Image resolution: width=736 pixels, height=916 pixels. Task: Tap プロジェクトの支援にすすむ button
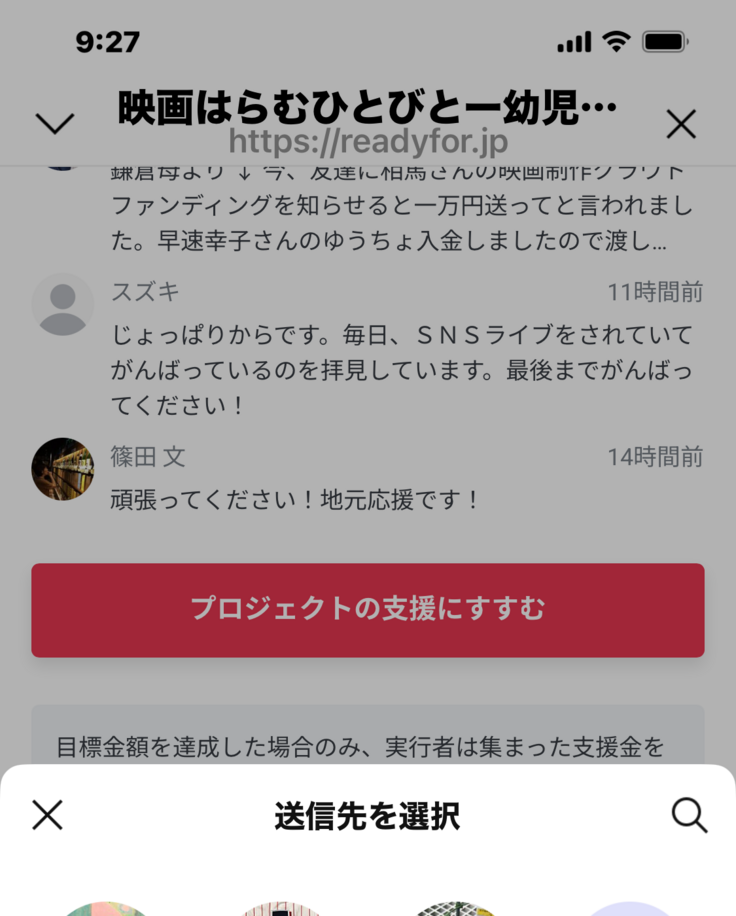[368, 609]
